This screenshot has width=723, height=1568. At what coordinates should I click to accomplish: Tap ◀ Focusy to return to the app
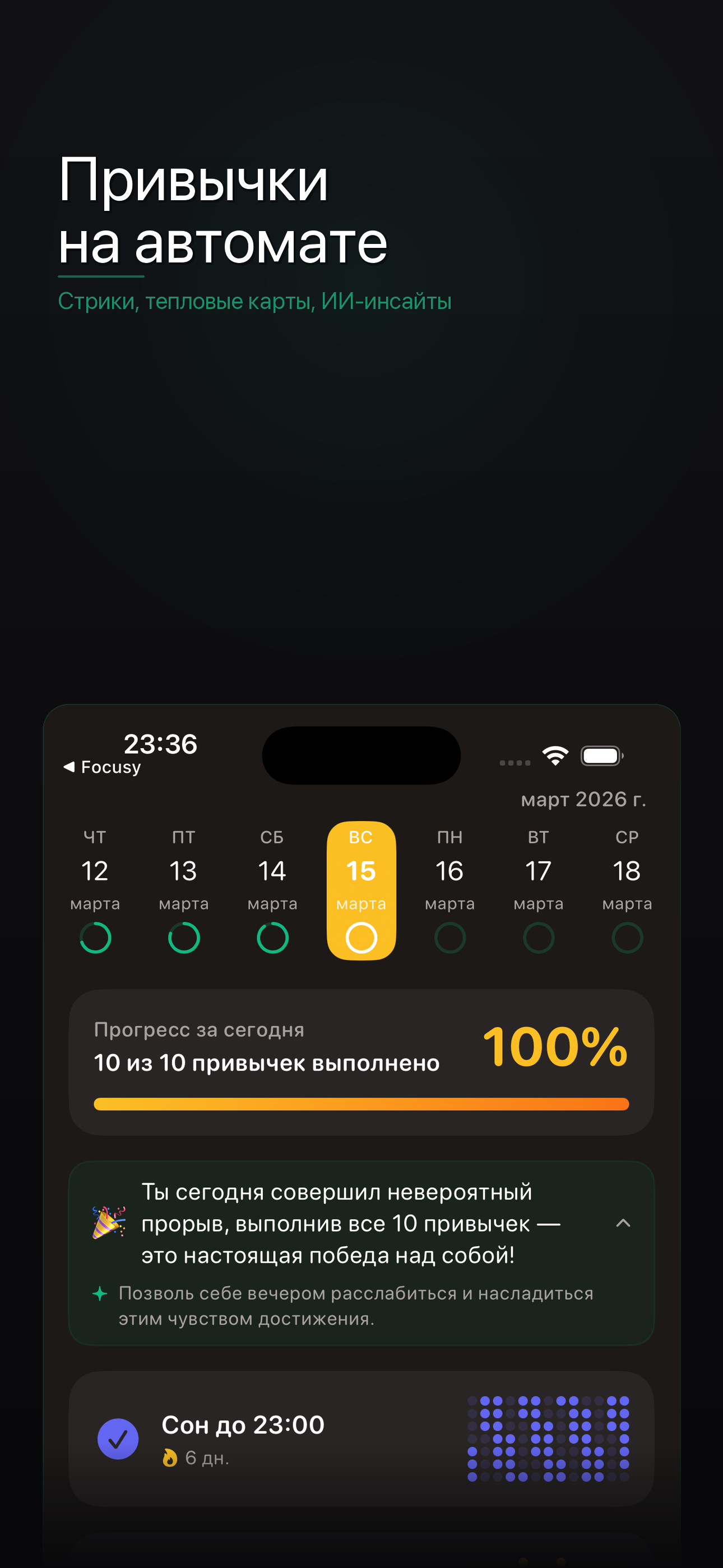(102, 767)
